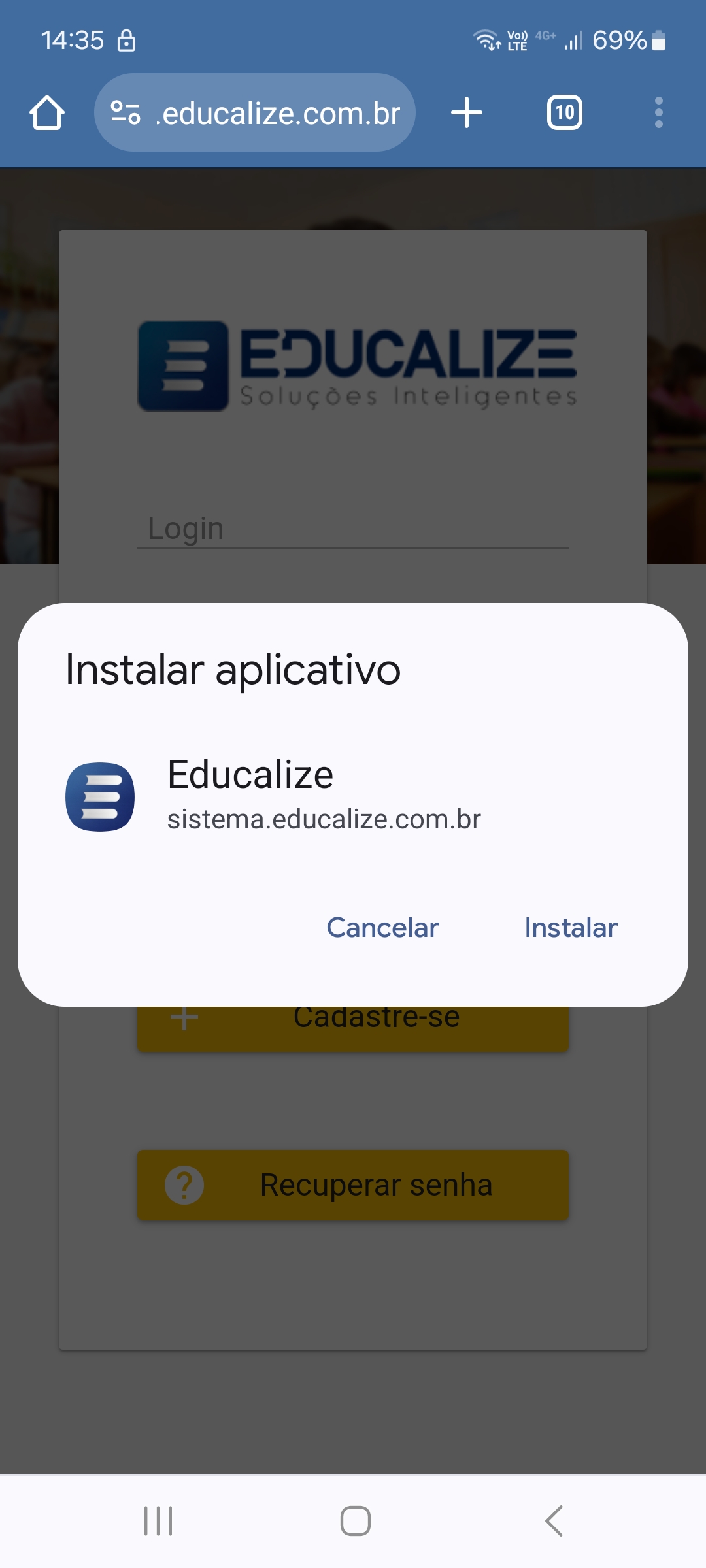Dismiss the dialog with Cancelar
The width and height of the screenshot is (706, 1568).
pos(382,928)
